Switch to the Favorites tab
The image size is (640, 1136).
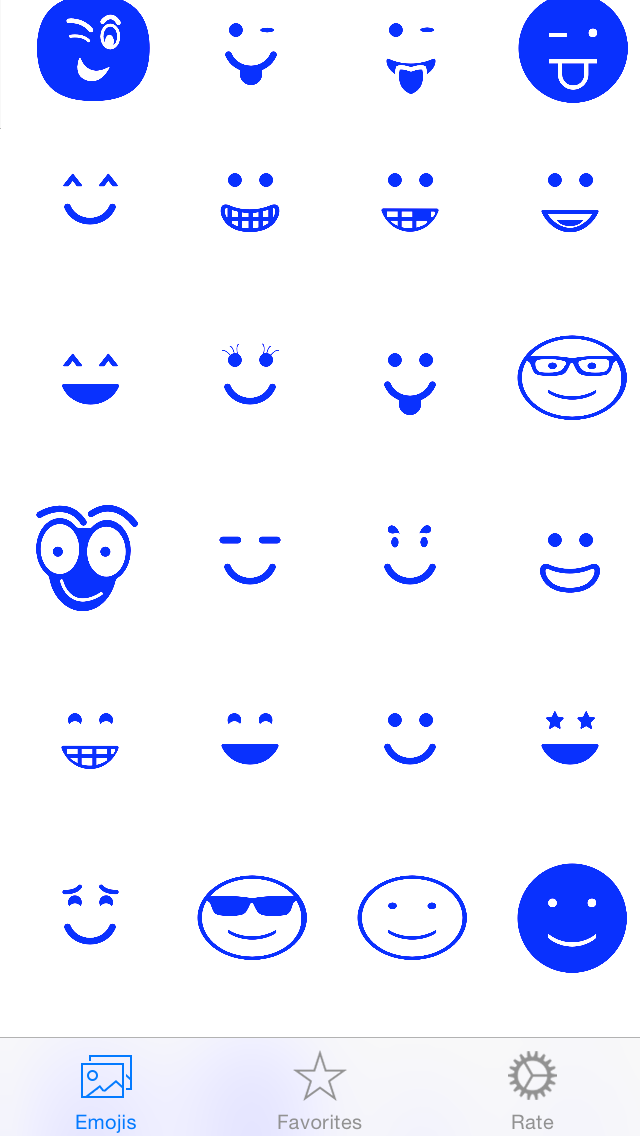[x=320, y=1090]
